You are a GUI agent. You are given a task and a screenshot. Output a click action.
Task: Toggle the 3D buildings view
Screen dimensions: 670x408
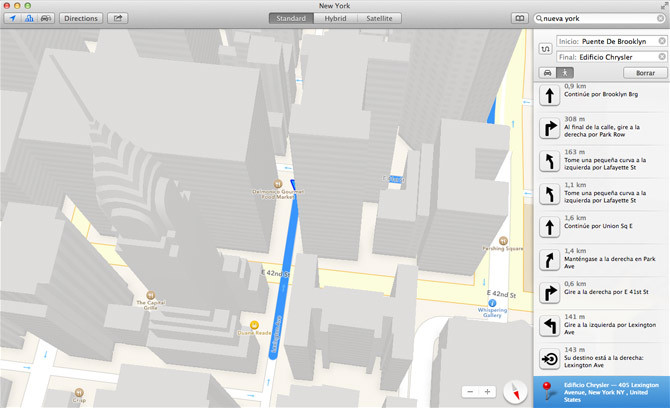point(29,18)
